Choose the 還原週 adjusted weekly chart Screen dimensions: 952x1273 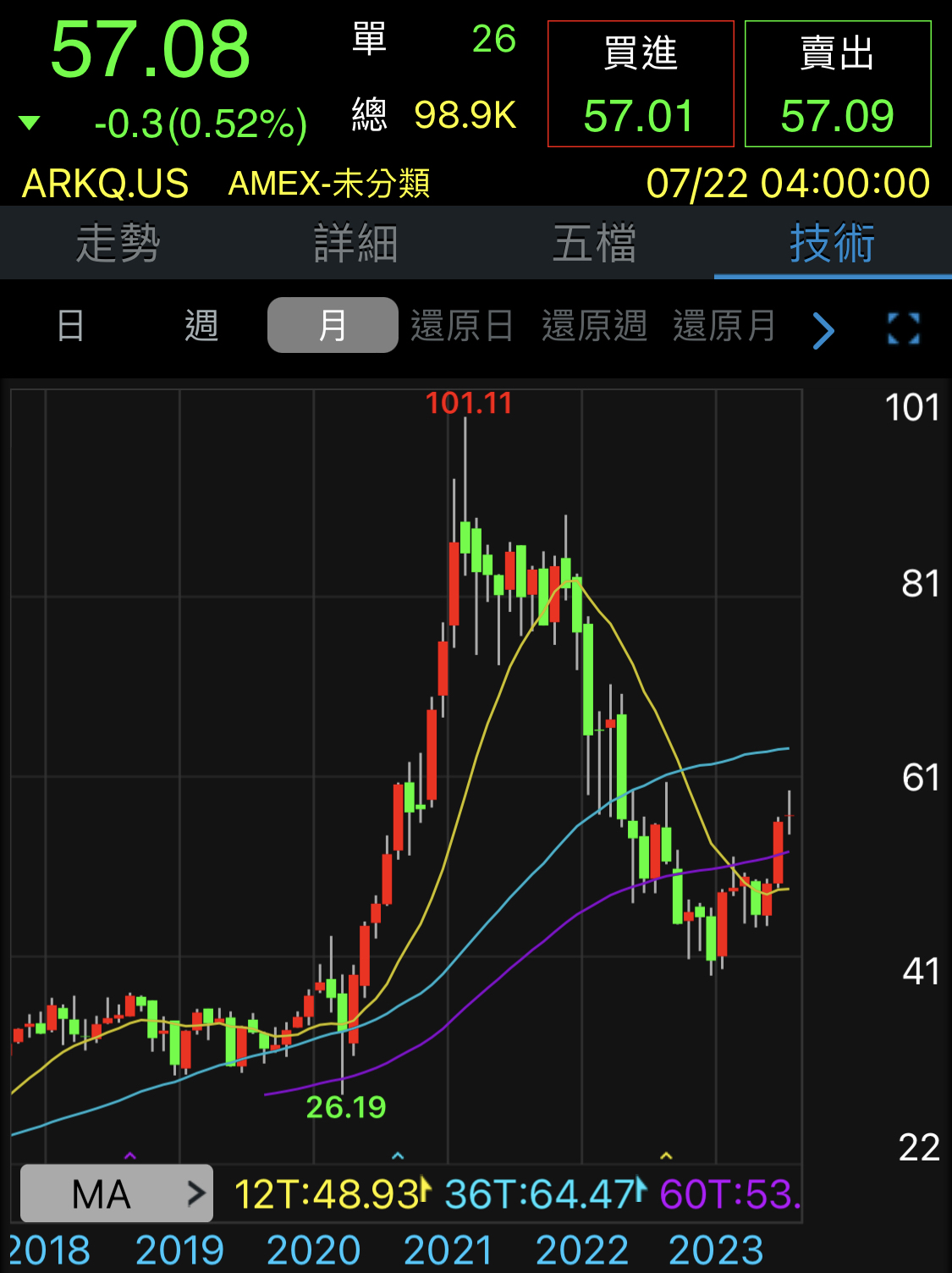click(594, 326)
